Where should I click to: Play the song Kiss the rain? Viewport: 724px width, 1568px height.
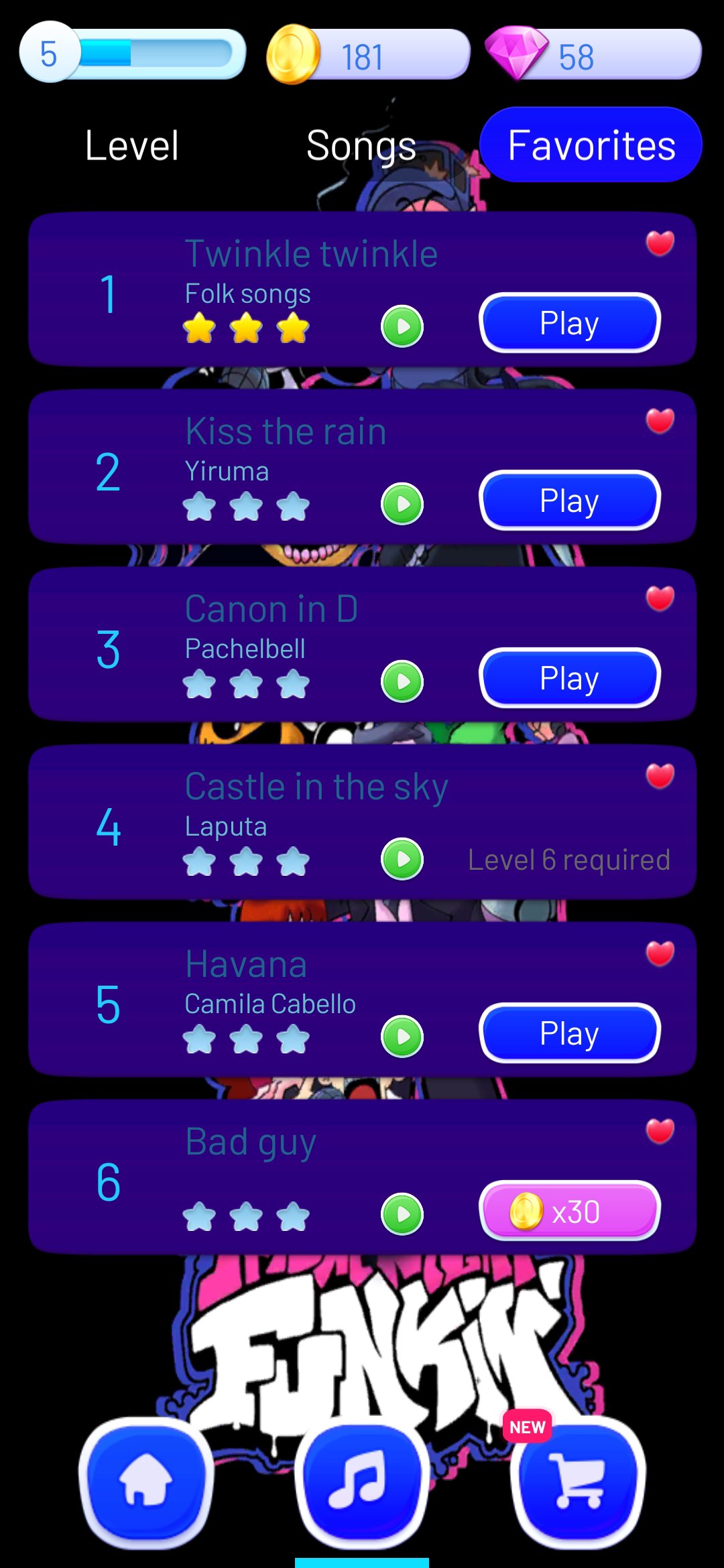coord(568,500)
